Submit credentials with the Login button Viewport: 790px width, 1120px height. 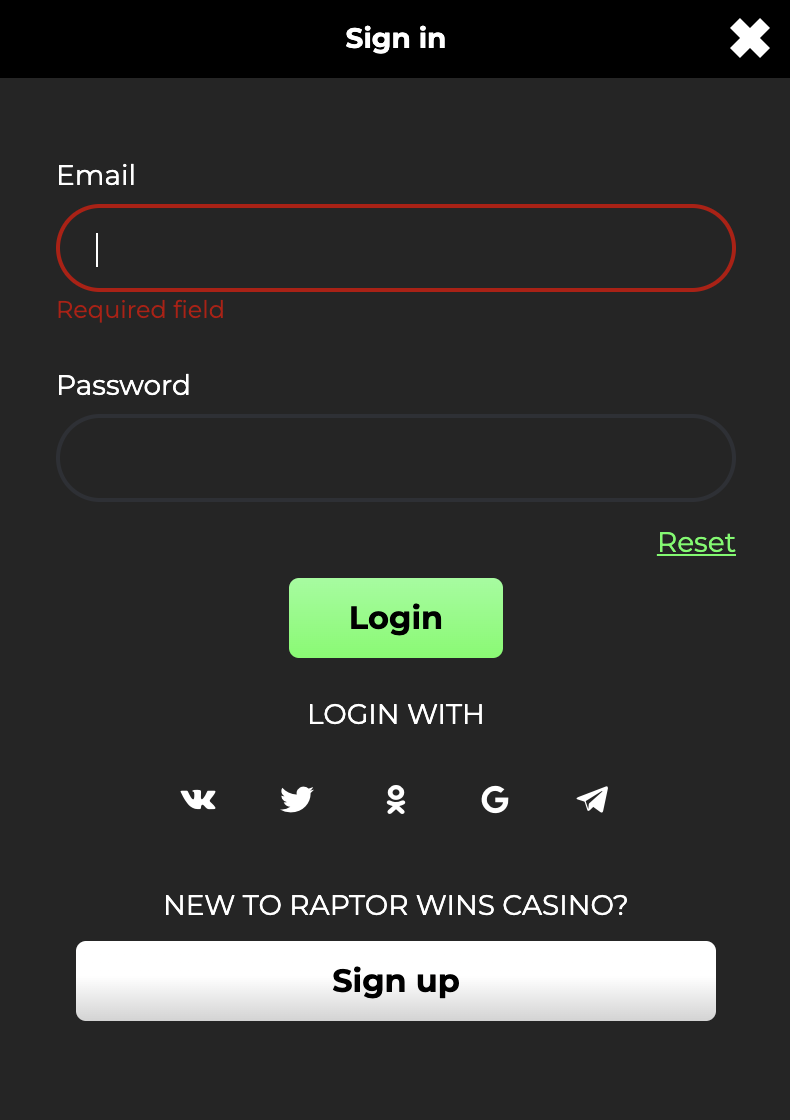click(395, 617)
